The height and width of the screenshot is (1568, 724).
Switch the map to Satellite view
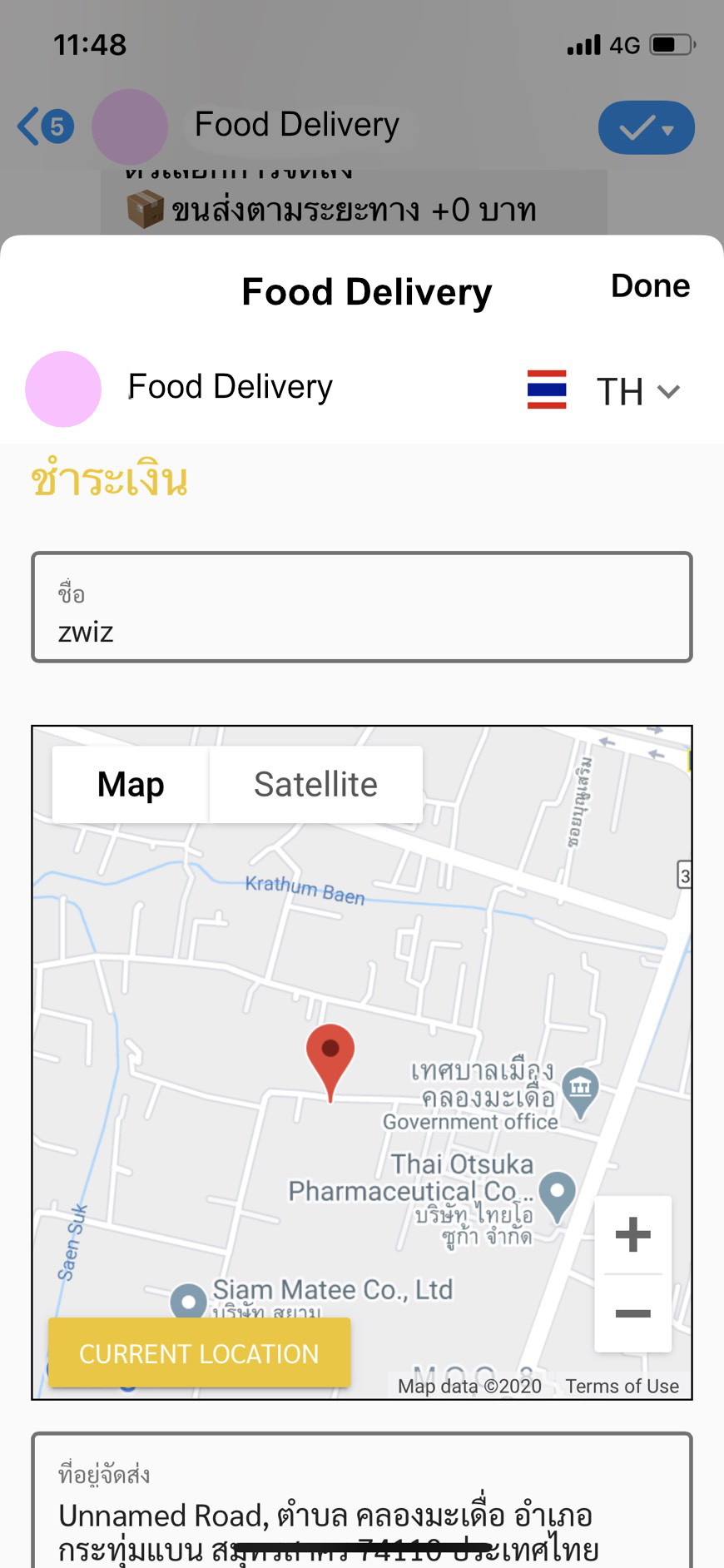tap(315, 784)
